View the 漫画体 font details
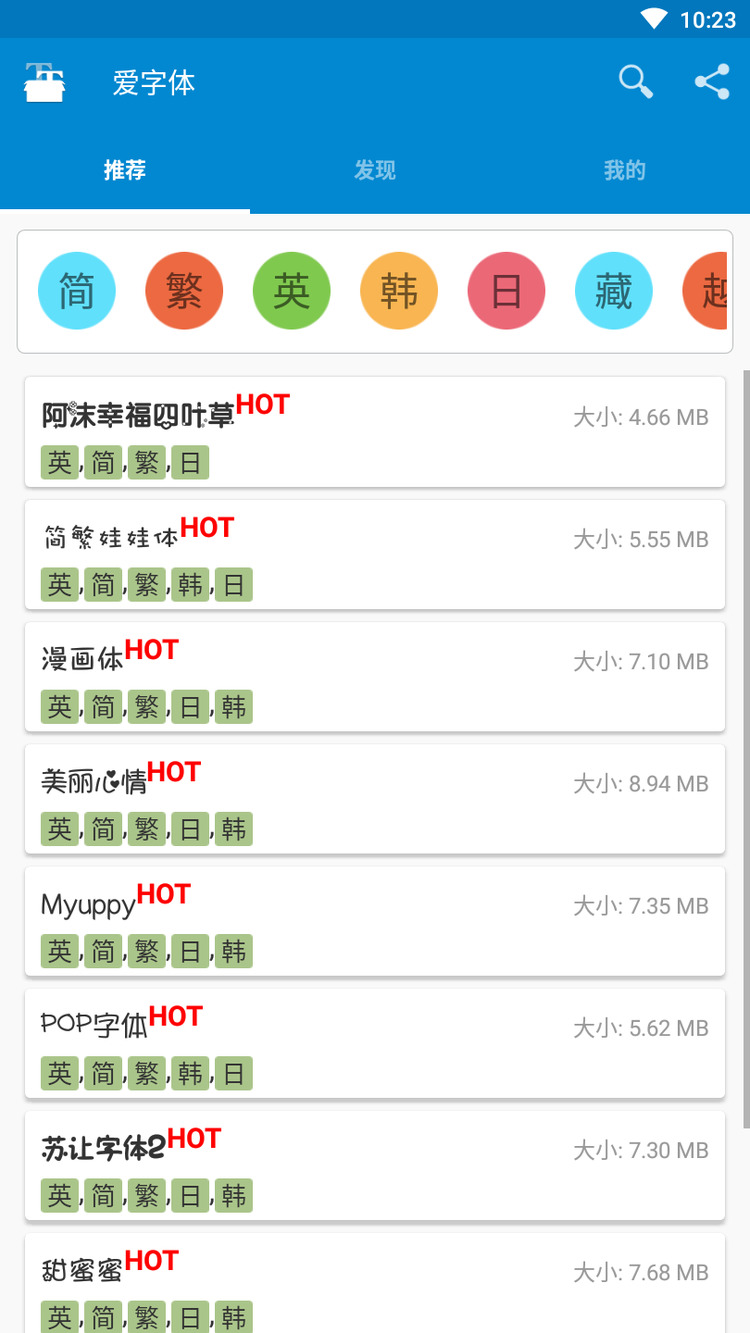Viewport: 750px width, 1333px height. (x=375, y=676)
